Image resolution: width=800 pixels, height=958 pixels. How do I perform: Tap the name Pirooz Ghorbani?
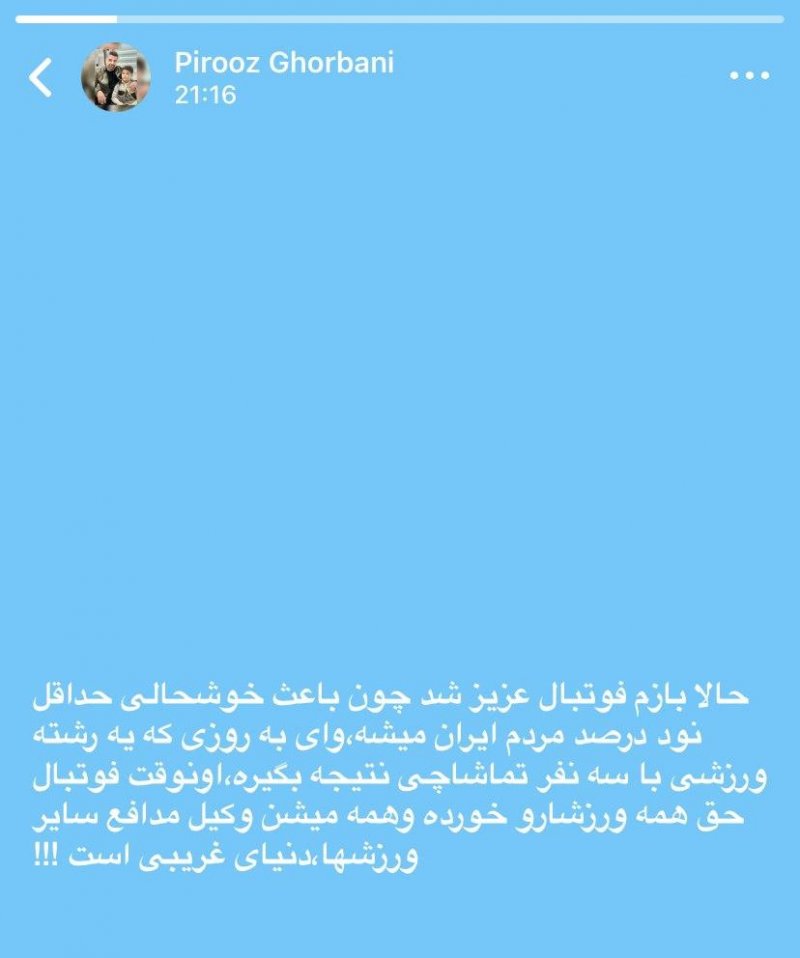pos(284,63)
